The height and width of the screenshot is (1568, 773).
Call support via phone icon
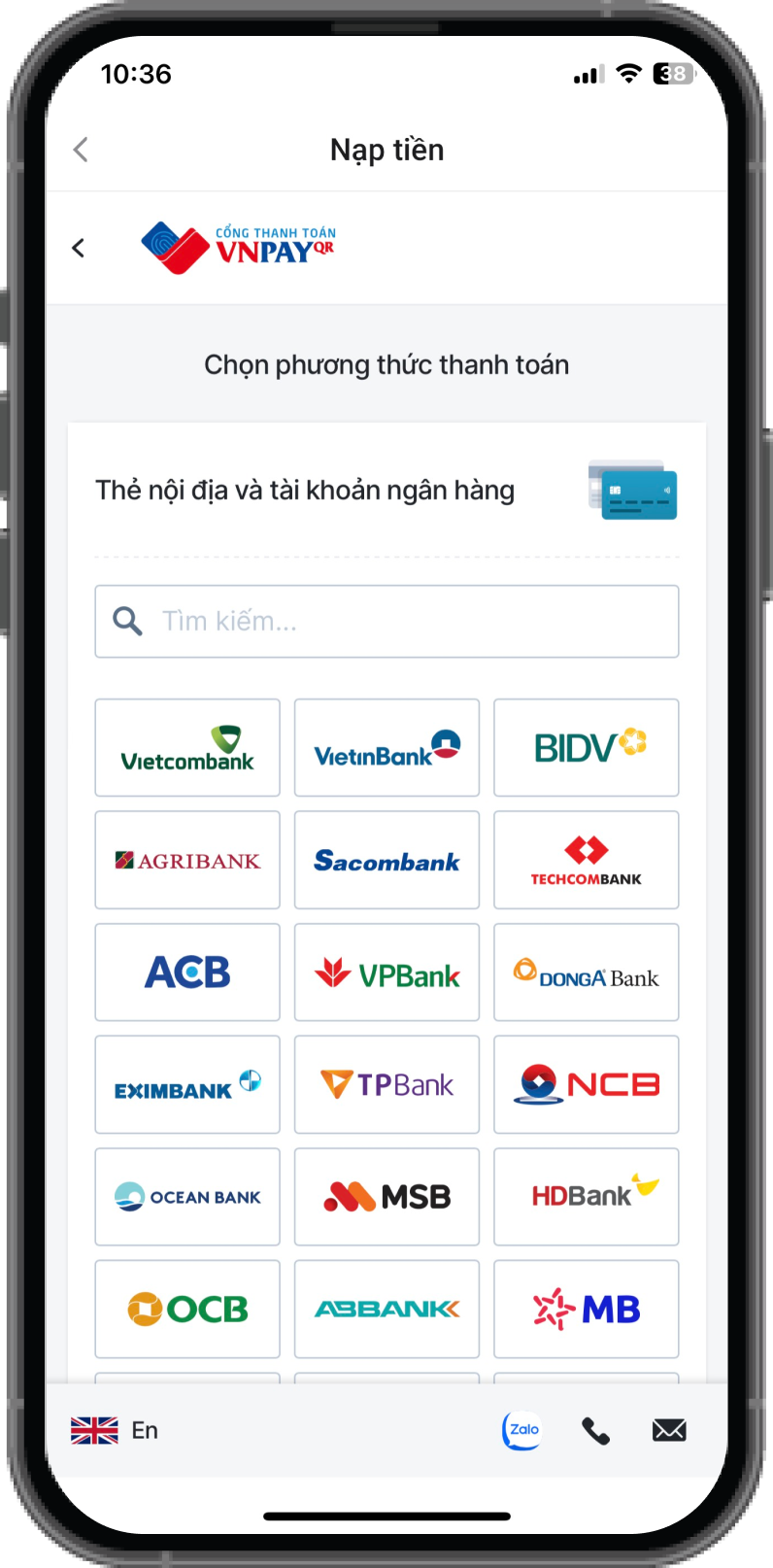(x=595, y=1430)
